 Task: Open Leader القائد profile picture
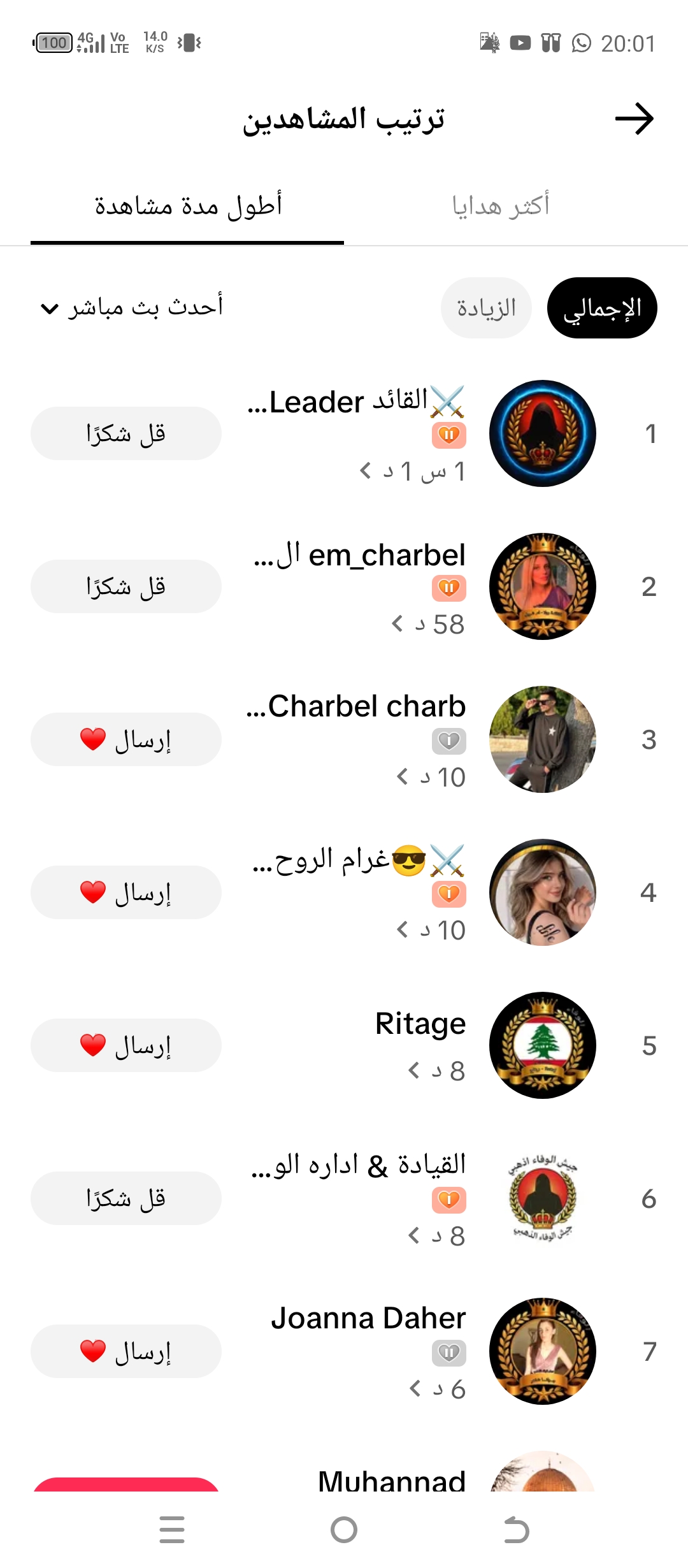click(543, 433)
